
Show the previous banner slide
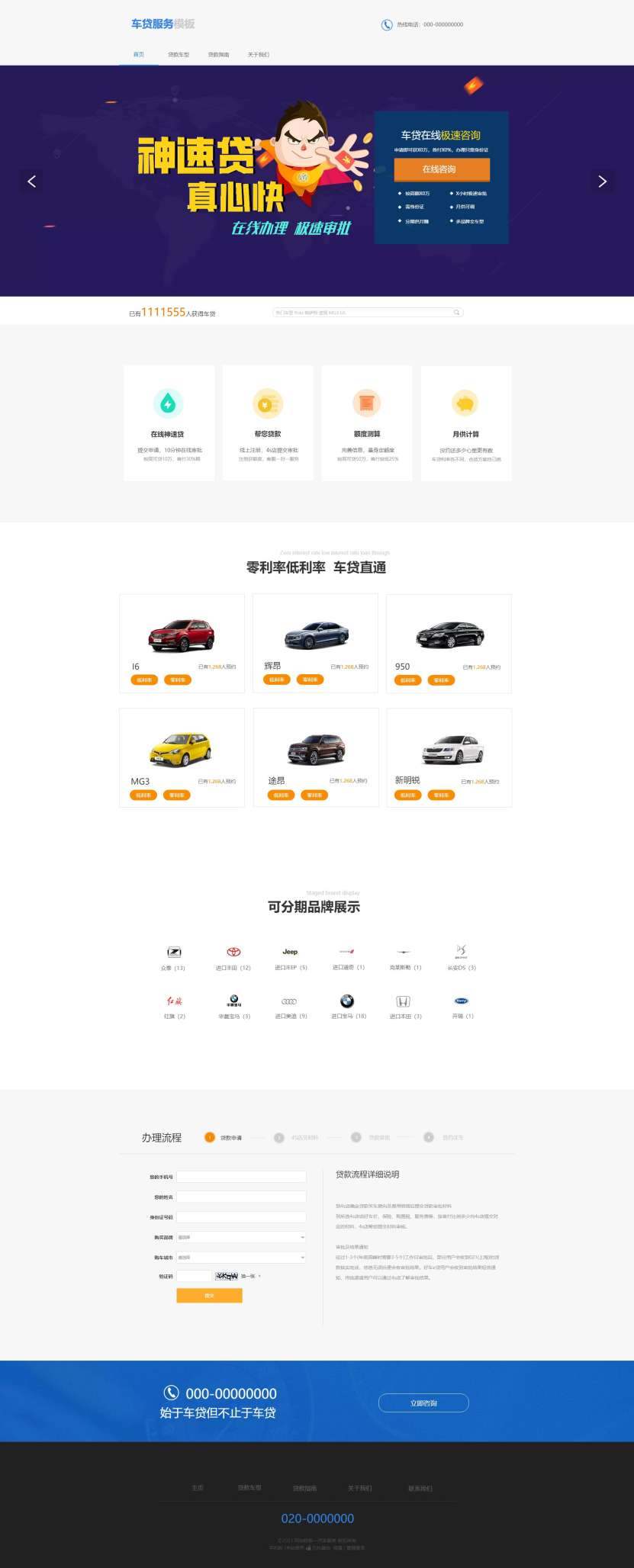coord(31,182)
